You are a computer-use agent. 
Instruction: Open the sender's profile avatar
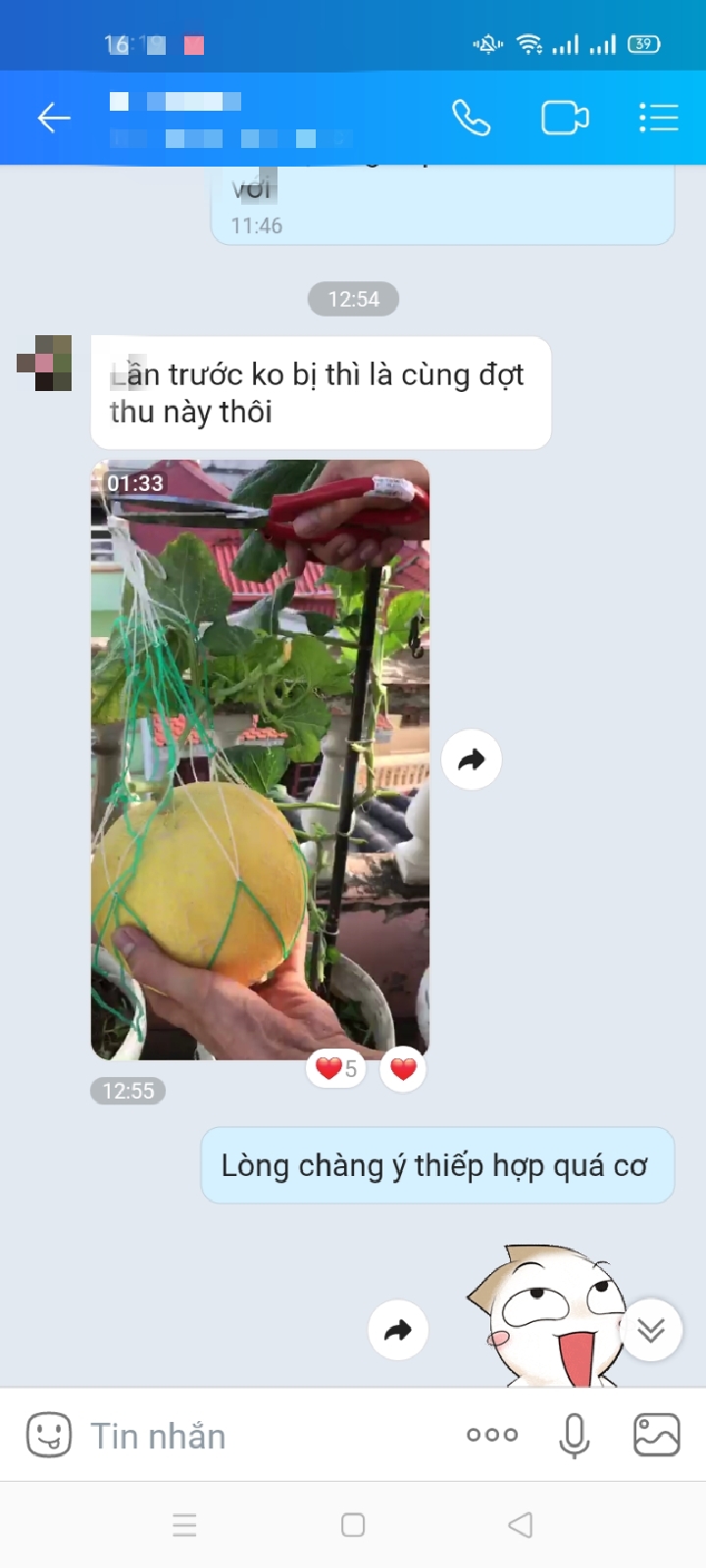click(x=45, y=364)
